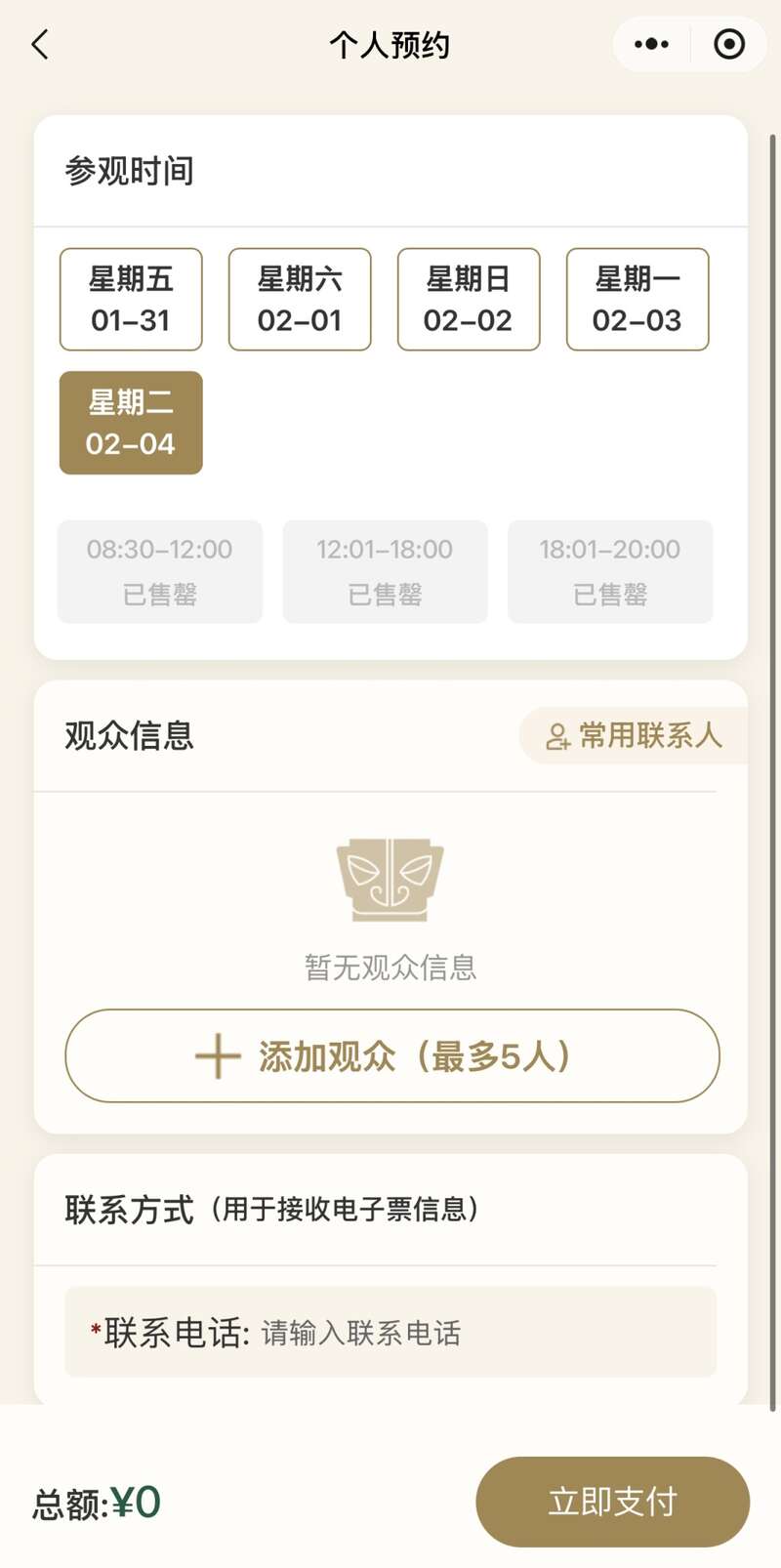
Task: Tap 添加观众 to add a visitor
Action: (391, 1056)
